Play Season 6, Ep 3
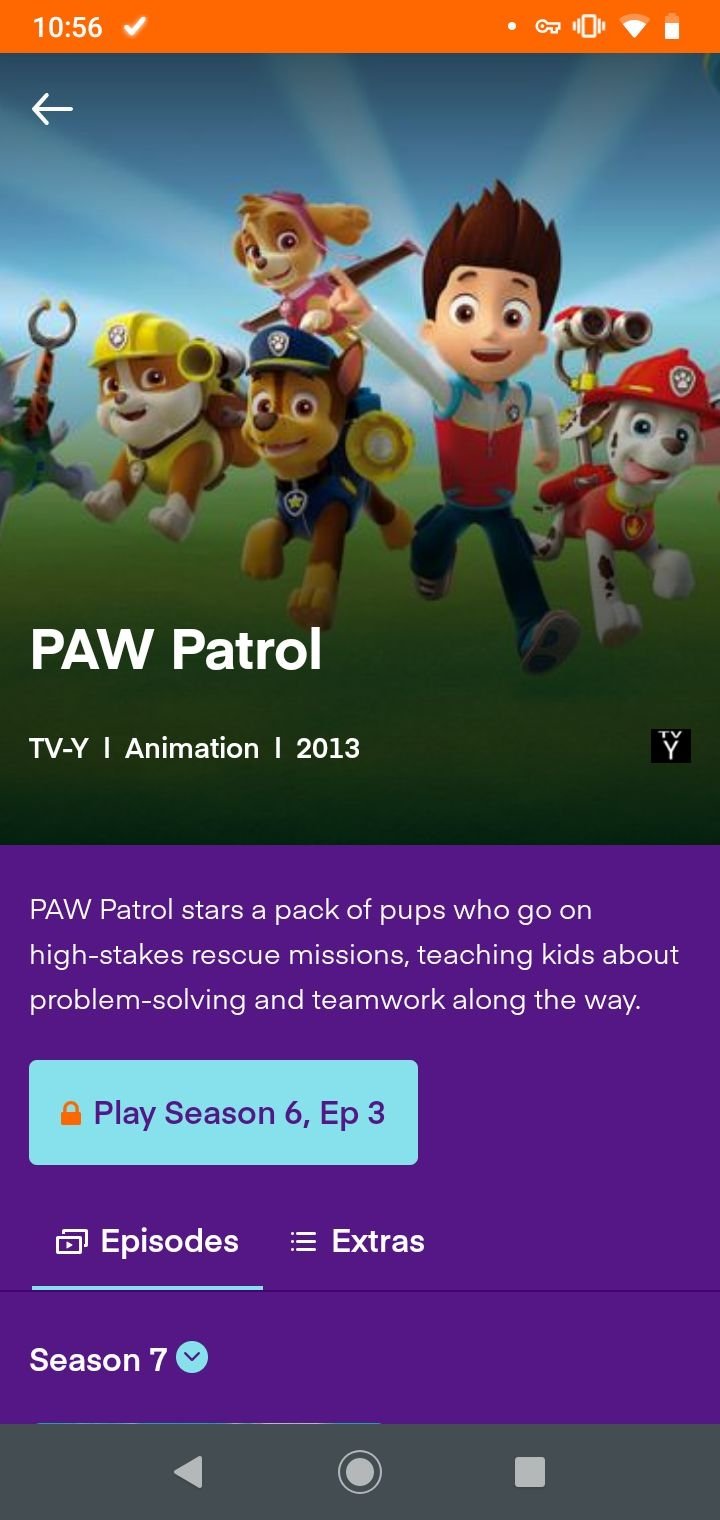The image size is (720, 1520). click(x=223, y=1112)
